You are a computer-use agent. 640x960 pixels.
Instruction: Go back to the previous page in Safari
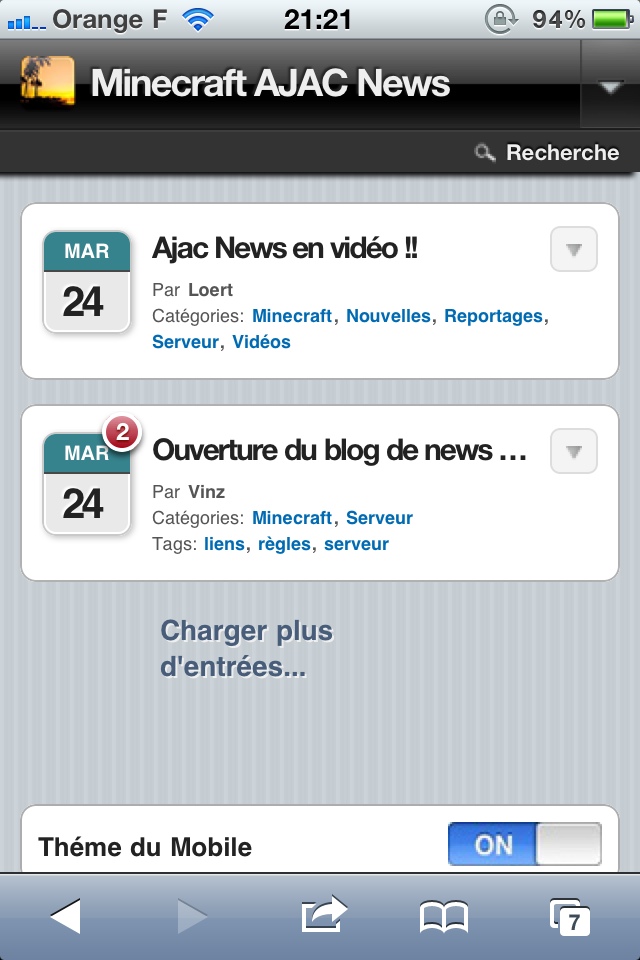point(66,916)
